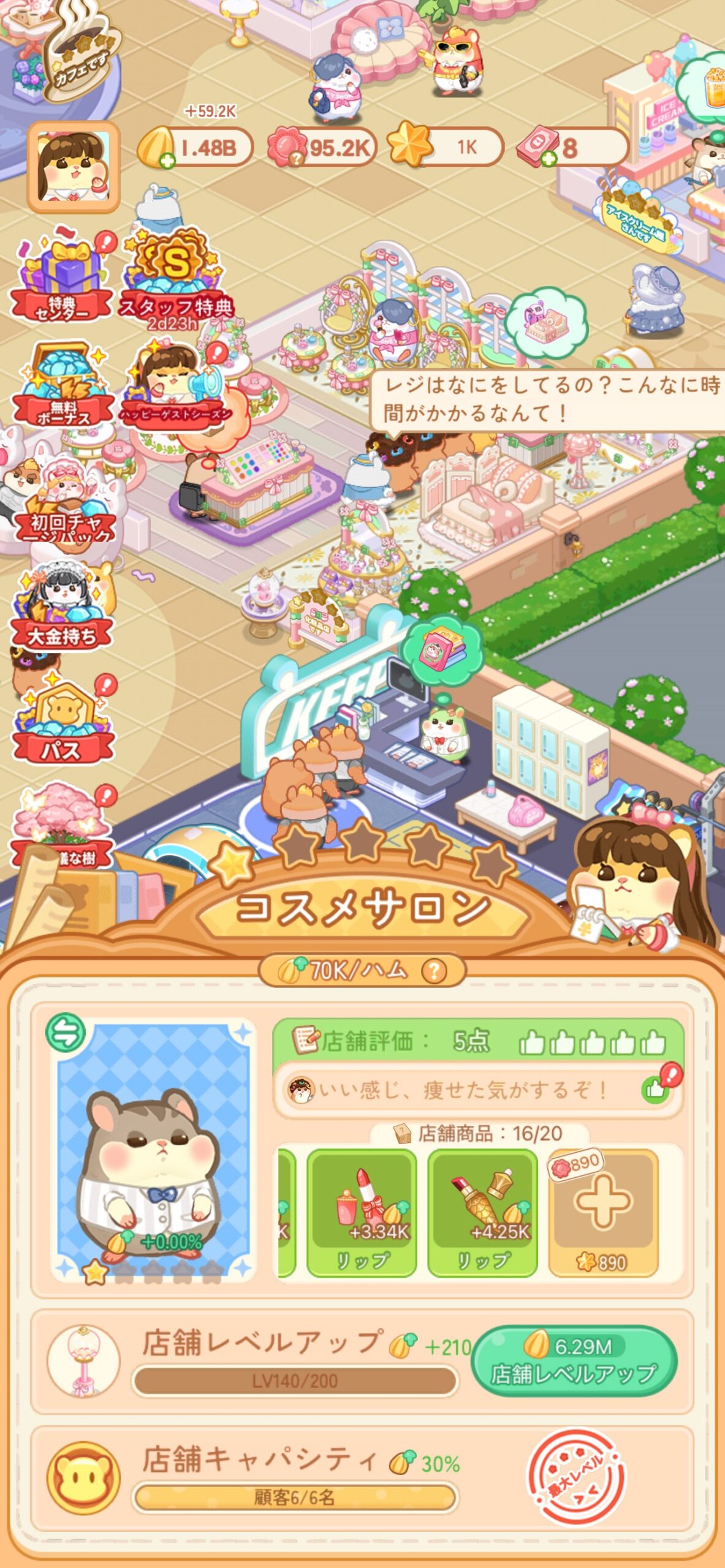Open ハッピーゲストシーズン event
The height and width of the screenshot is (1568, 725).
tap(176, 386)
